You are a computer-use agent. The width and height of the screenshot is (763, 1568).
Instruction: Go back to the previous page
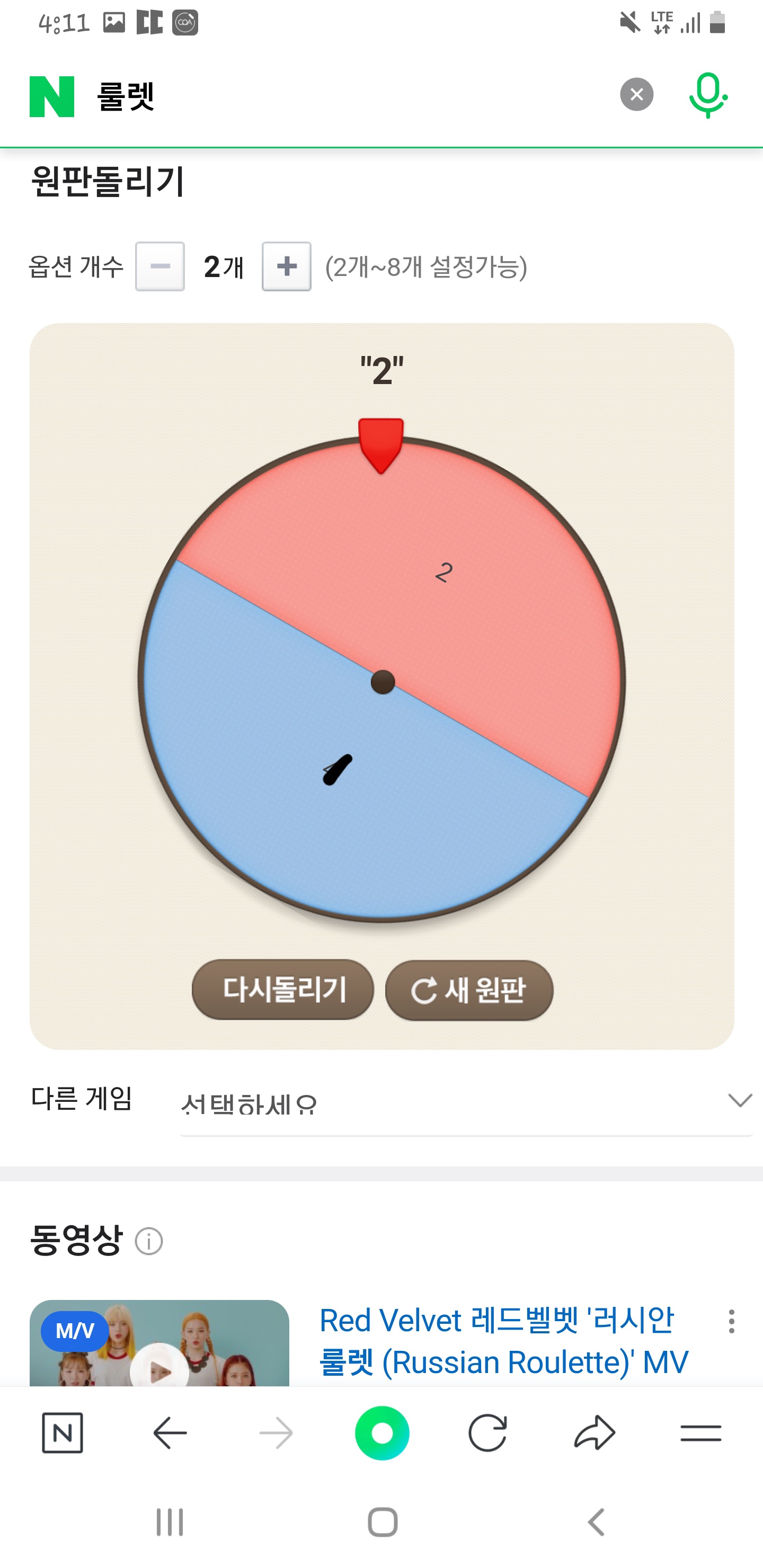pos(170,1433)
